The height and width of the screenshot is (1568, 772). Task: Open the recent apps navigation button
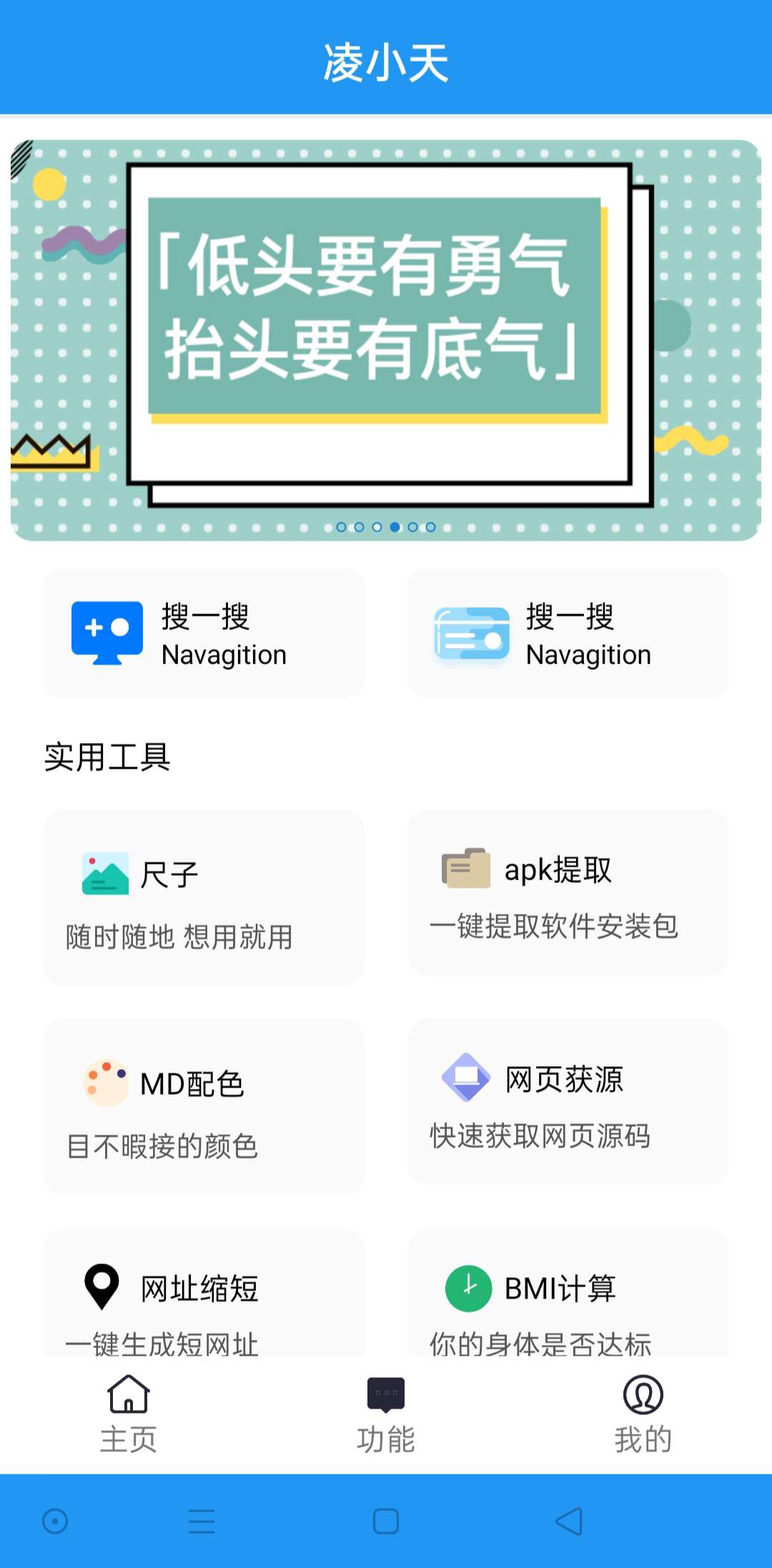201,1522
